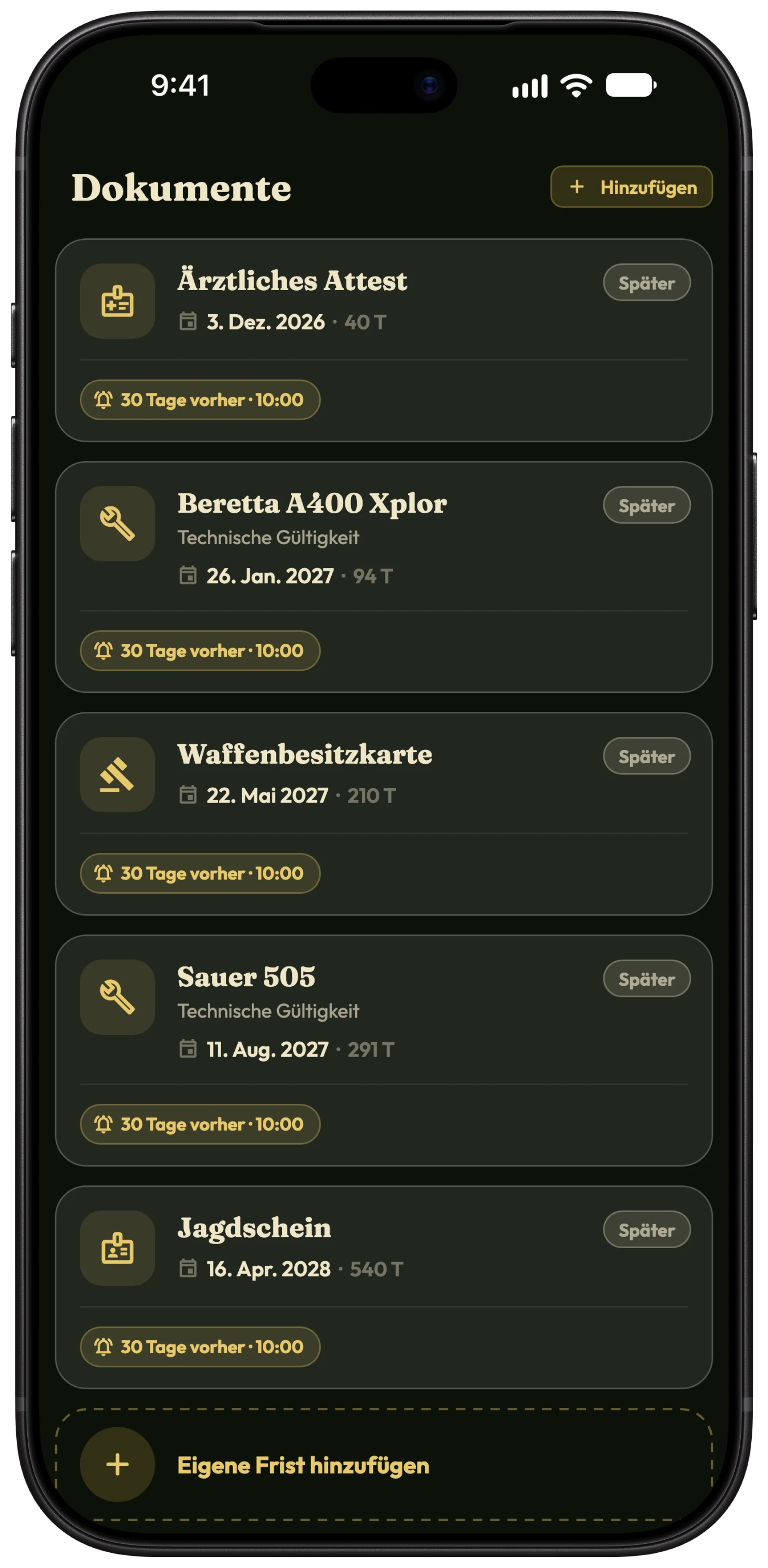
Task: Open the Beretta A400 Xplor card
Action: (384, 577)
